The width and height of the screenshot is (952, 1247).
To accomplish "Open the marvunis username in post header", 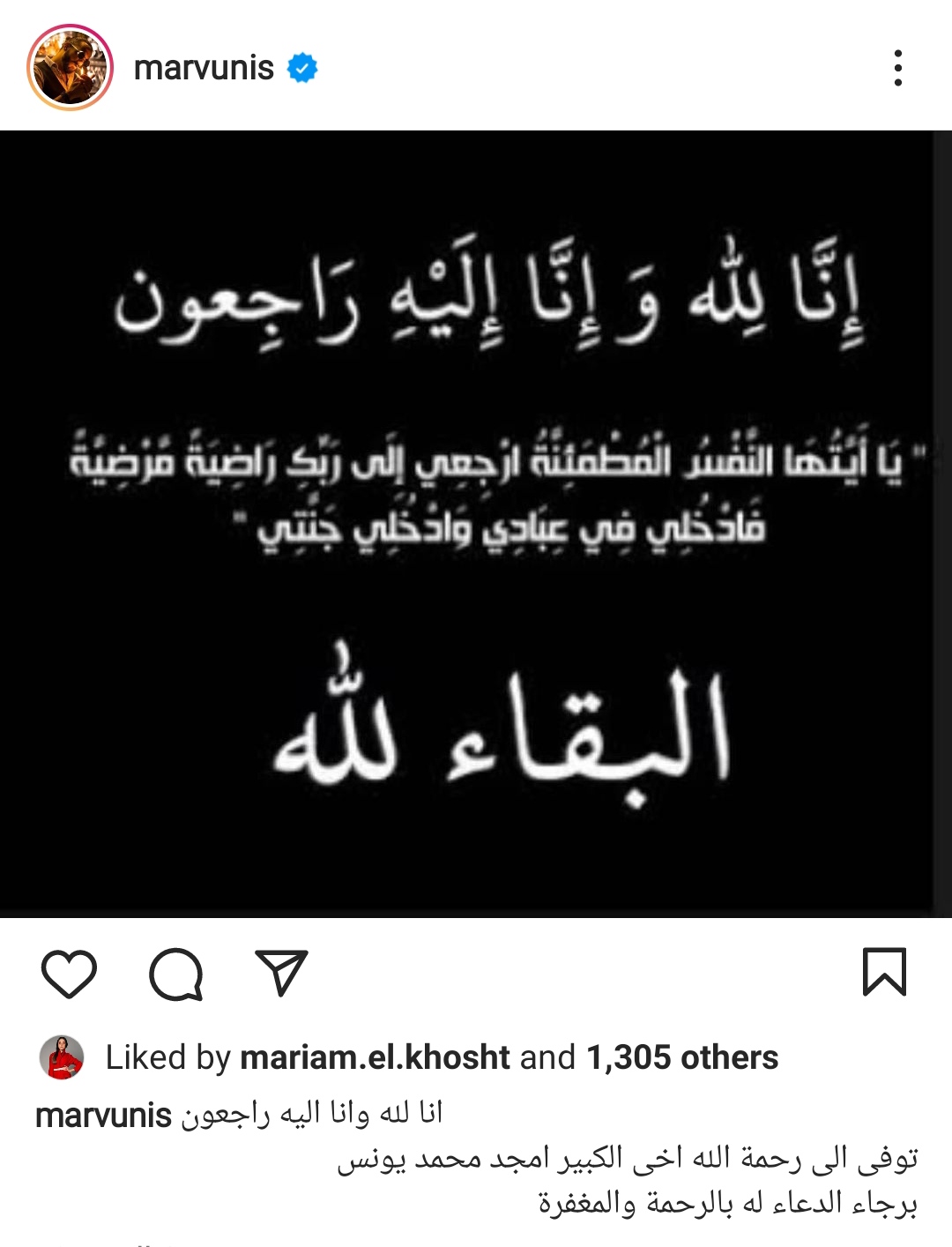I will point(204,68).
